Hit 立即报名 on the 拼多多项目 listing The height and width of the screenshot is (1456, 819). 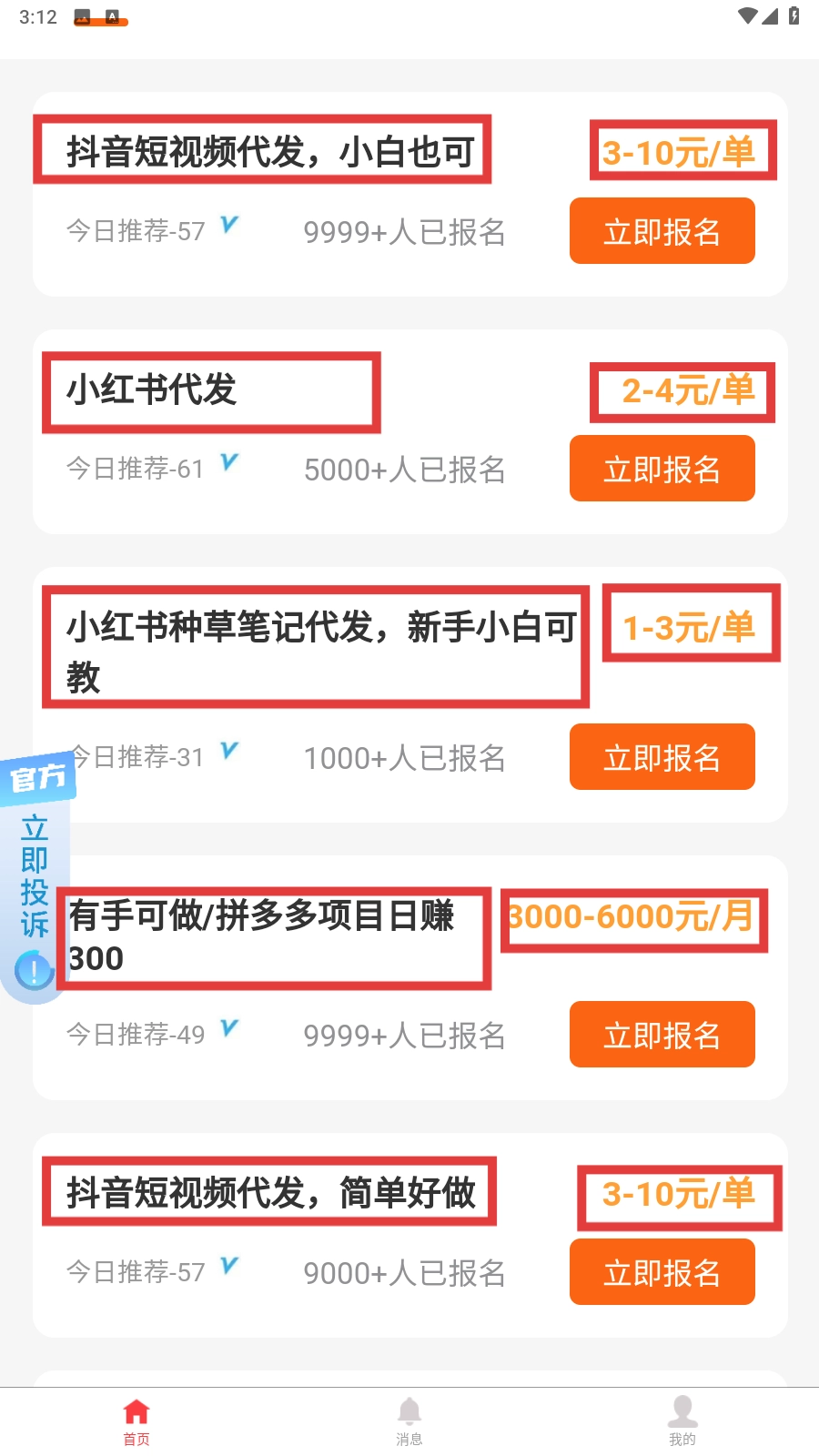[x=662, y=1035]
